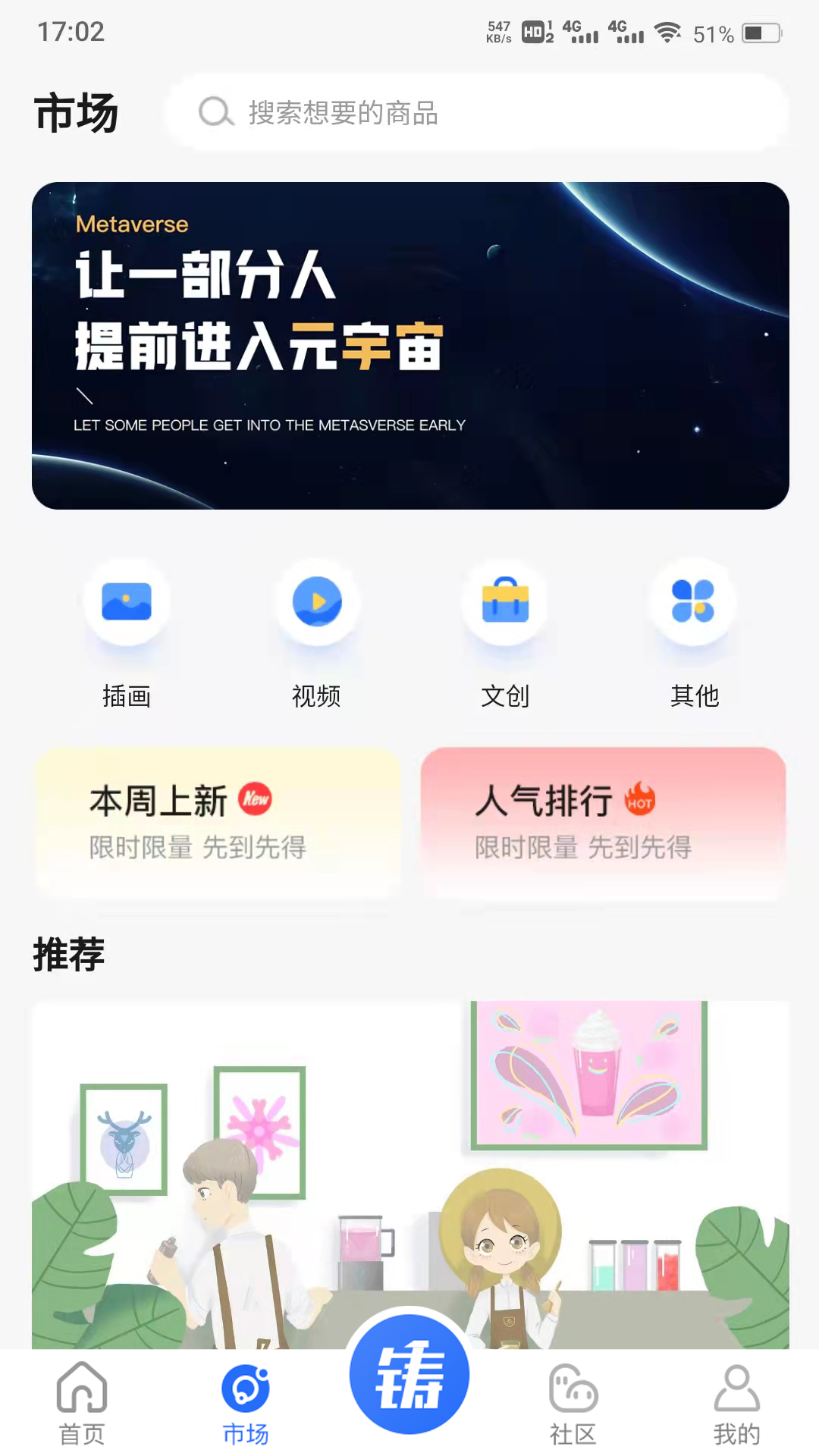Open the 人气排行 ranking card
Image resolution: width=819 pixels, height=1456 pixels.
(603, 823)
